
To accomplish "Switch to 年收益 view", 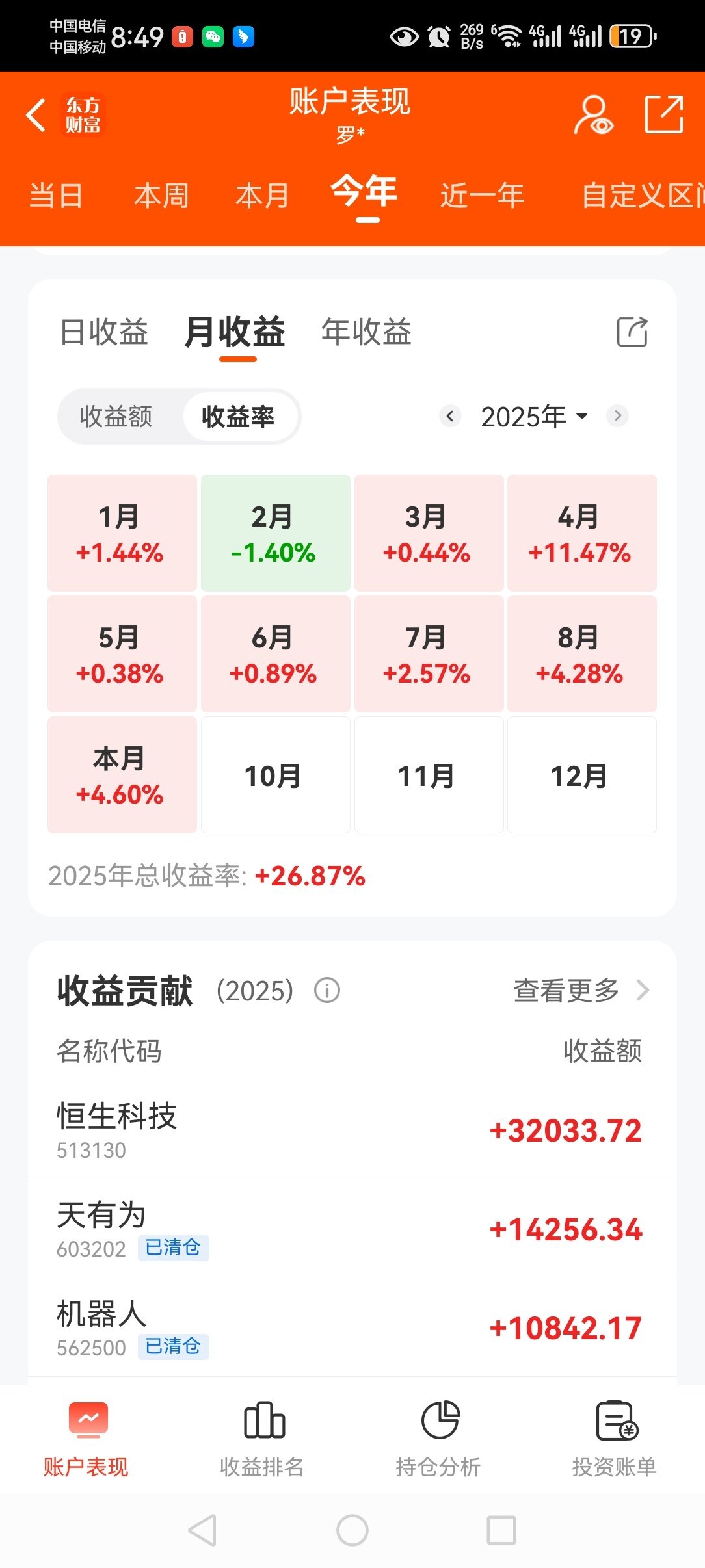I will pyautogui.click(x=366, y=332).
